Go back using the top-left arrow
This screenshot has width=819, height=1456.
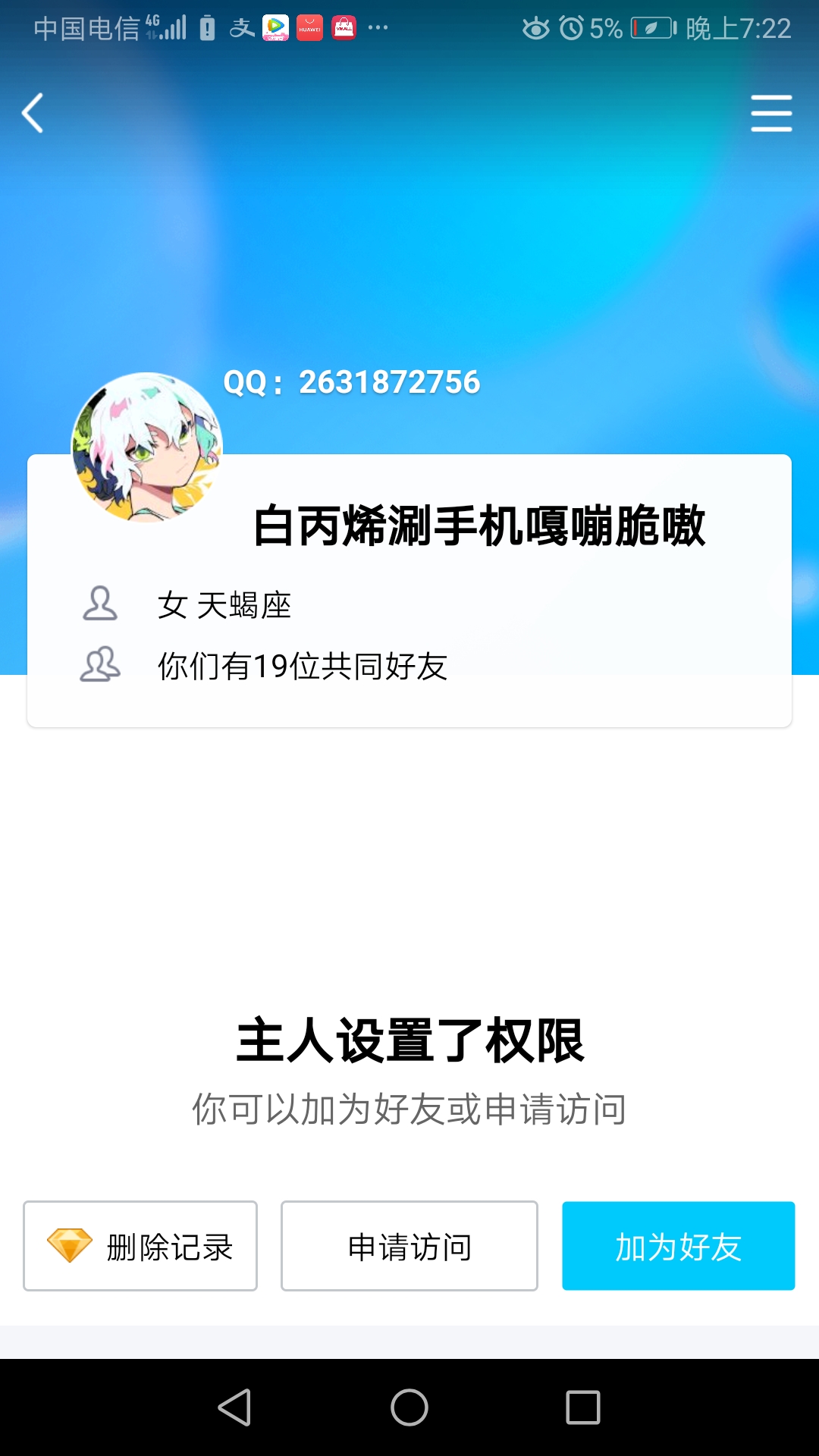pyautogui.click(x=33, y=114)
